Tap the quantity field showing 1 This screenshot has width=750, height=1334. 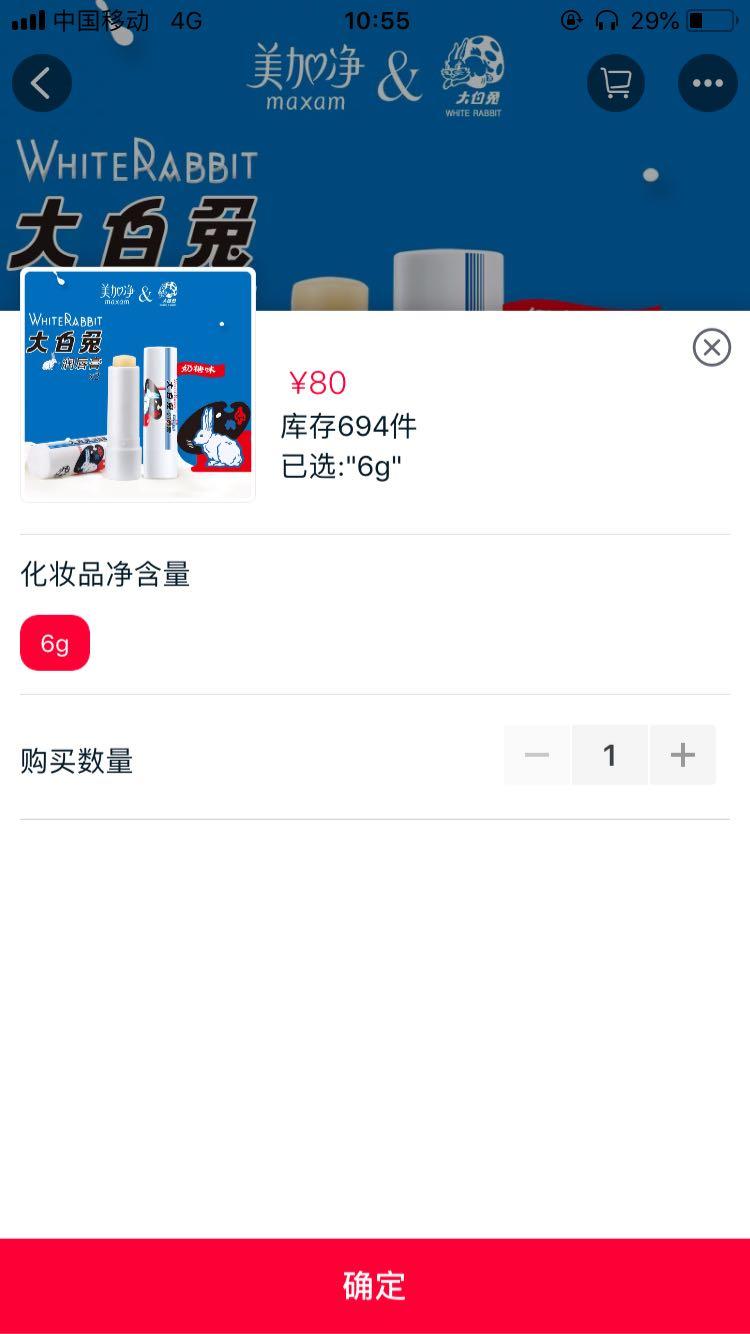[x=610, y=755]
